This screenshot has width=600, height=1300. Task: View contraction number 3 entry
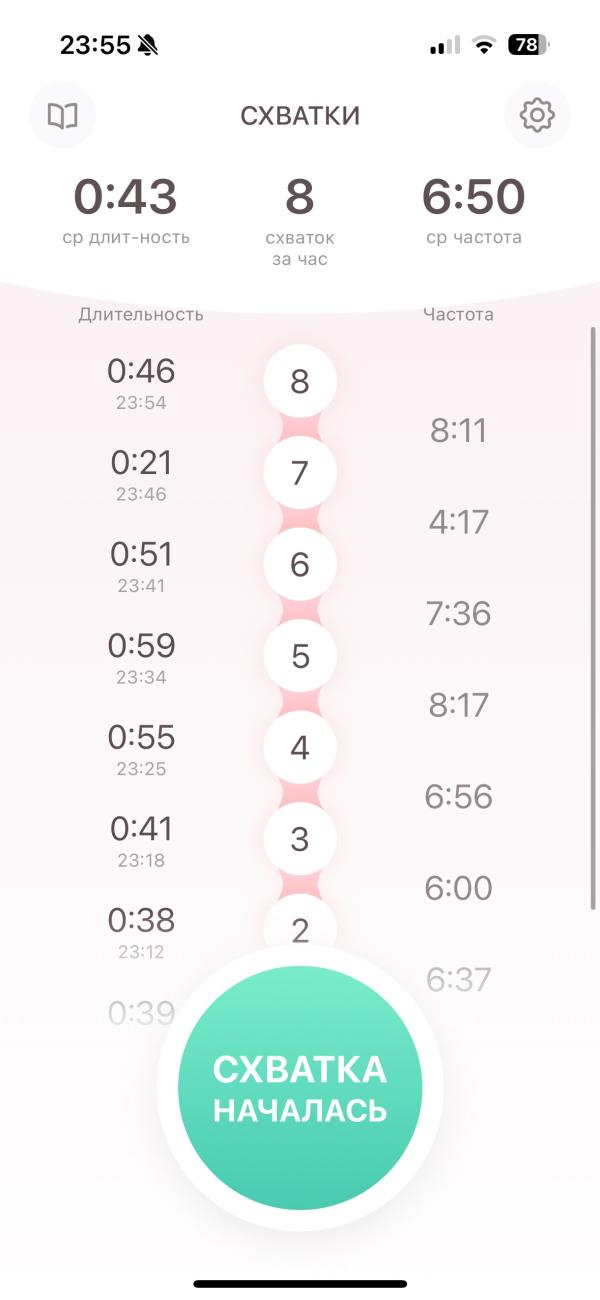[300, 840]
